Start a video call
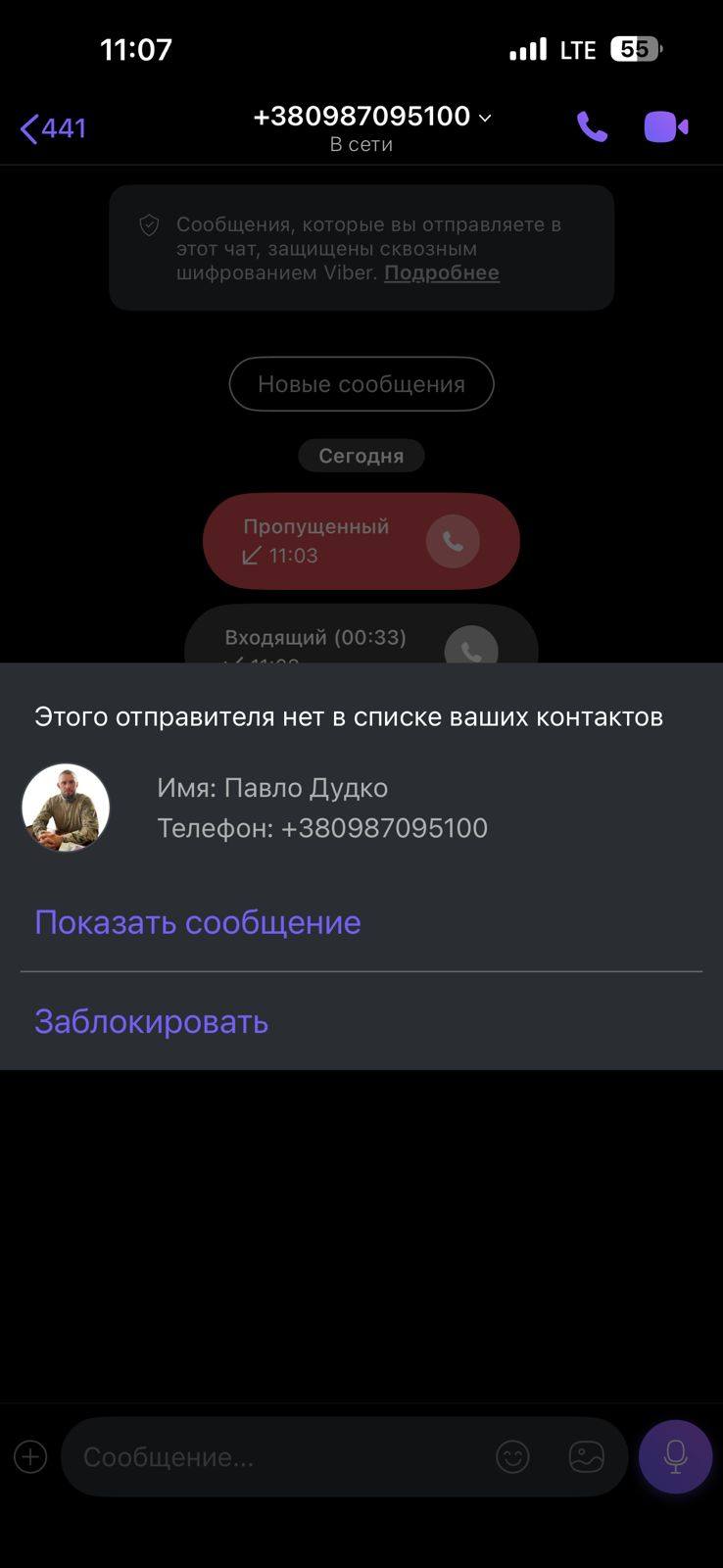Image resolution: width=723 pixels, height=1568 pixels. [x=666, y=127]
